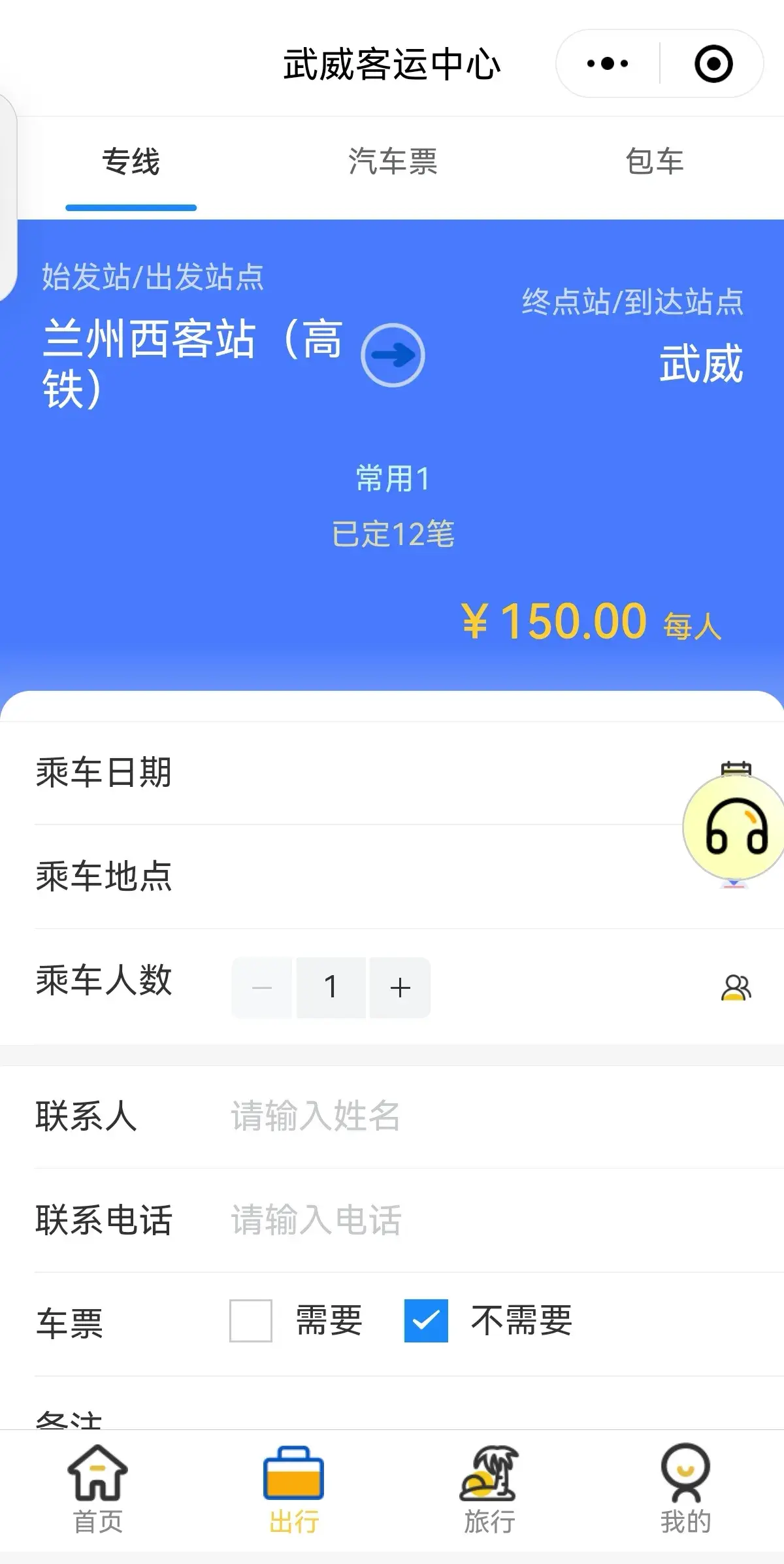Screen dimensions: 784x1564
Task: Pick a date in the 乘车日期 row
Action: (392, 773)
